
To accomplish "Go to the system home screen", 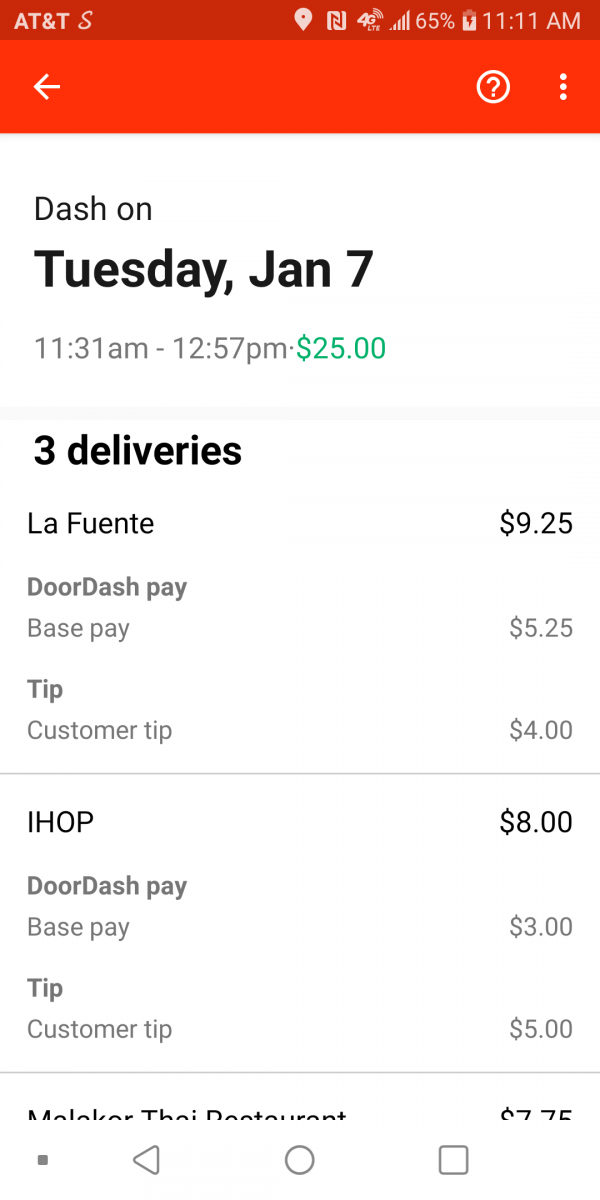I will 300,1160.
